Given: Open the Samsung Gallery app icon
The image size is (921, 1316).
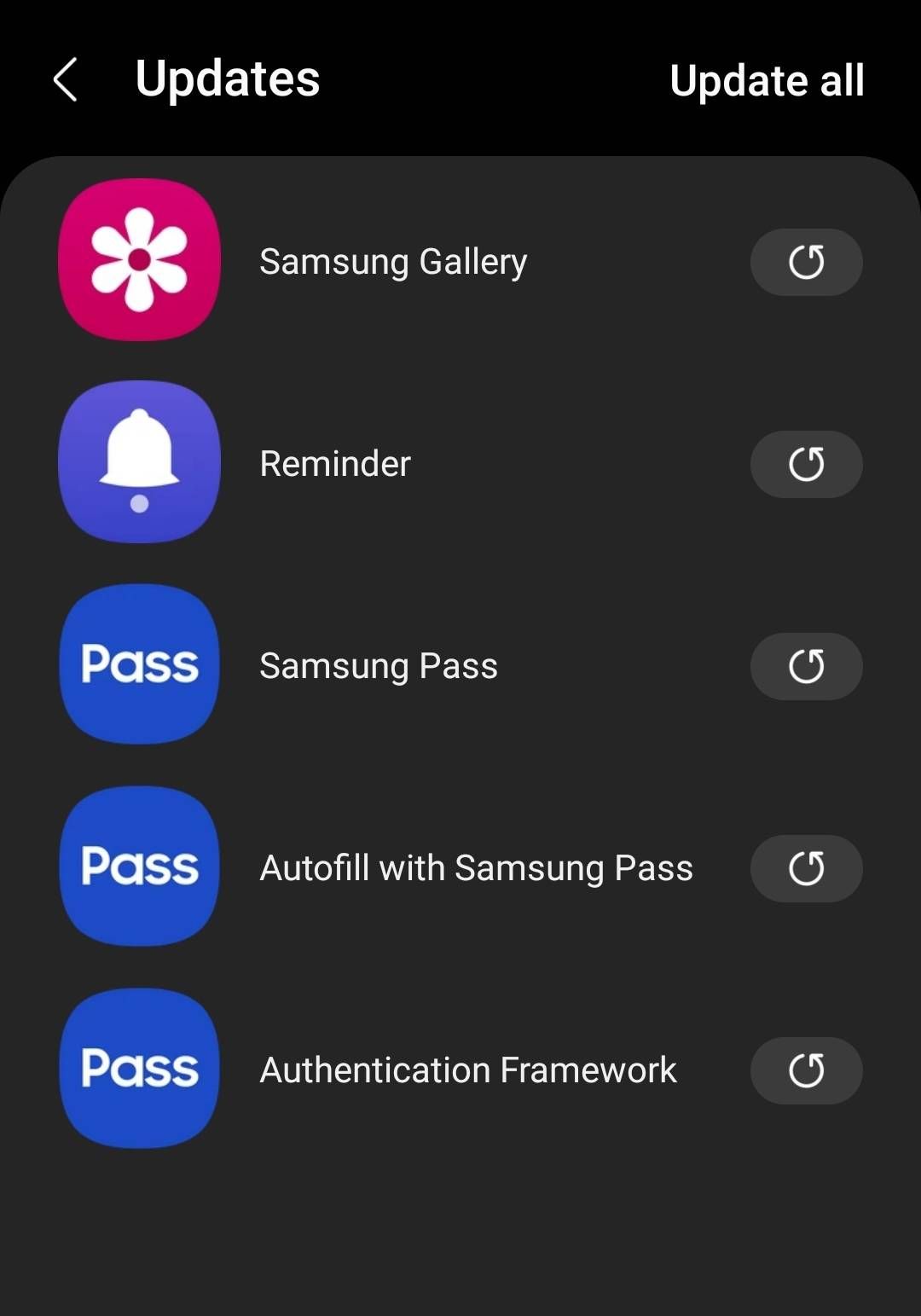Looking at the screenshot, I should (139, 261).
